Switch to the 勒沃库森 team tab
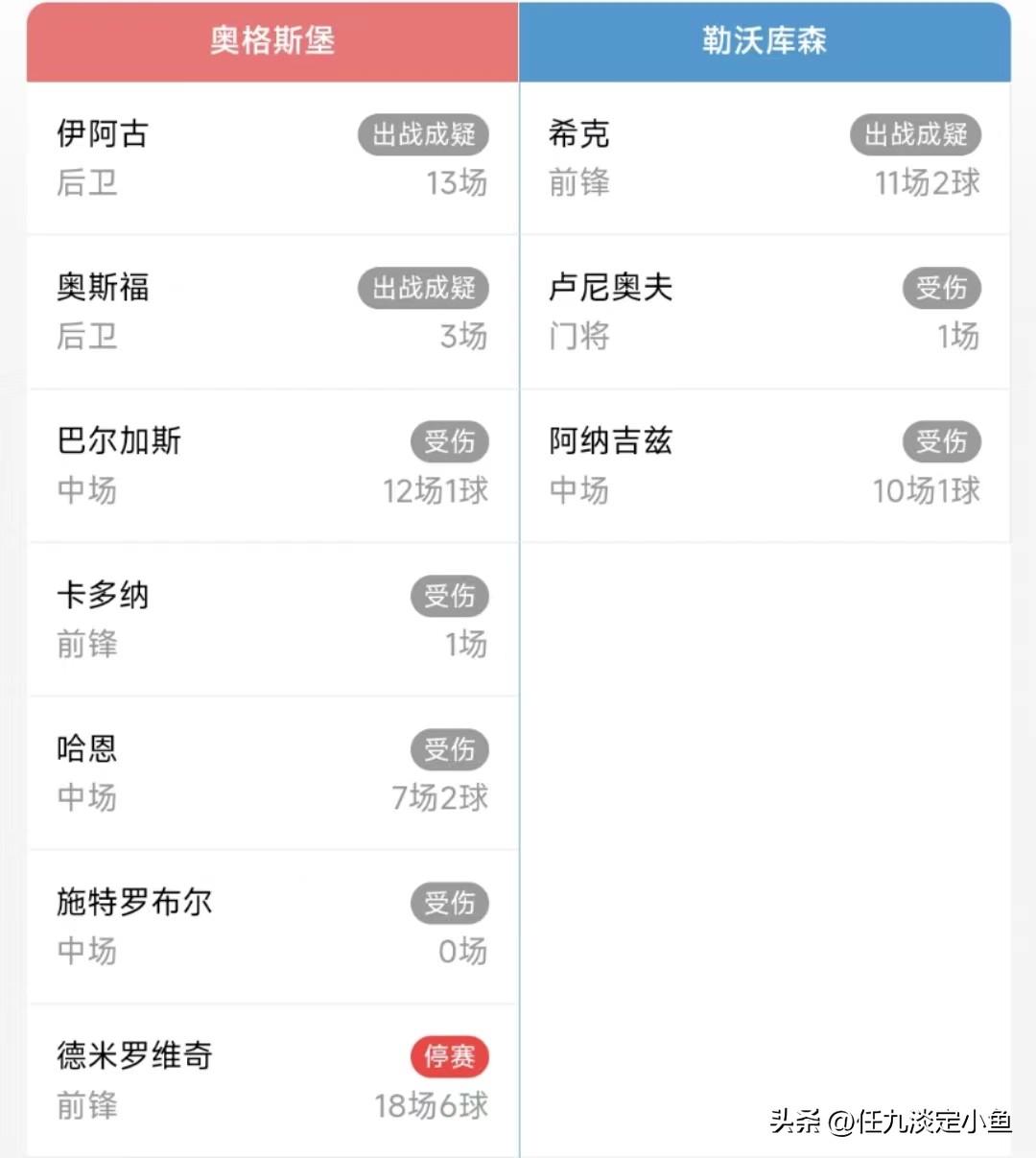1036x1158 pixels. pyautogui.click(x=763, y=42)
